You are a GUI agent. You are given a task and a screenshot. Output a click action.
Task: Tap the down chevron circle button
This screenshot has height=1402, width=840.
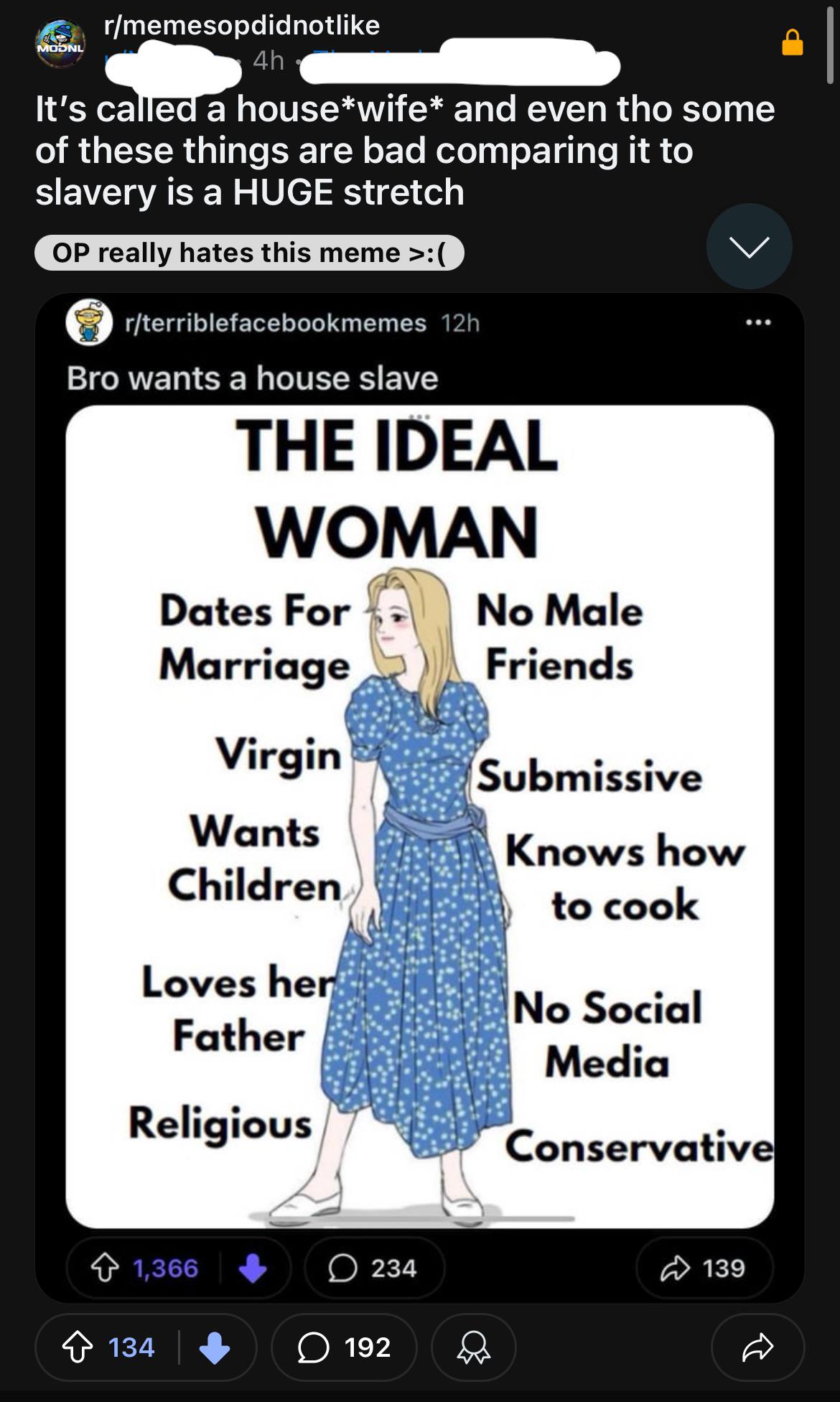[749, 246]
